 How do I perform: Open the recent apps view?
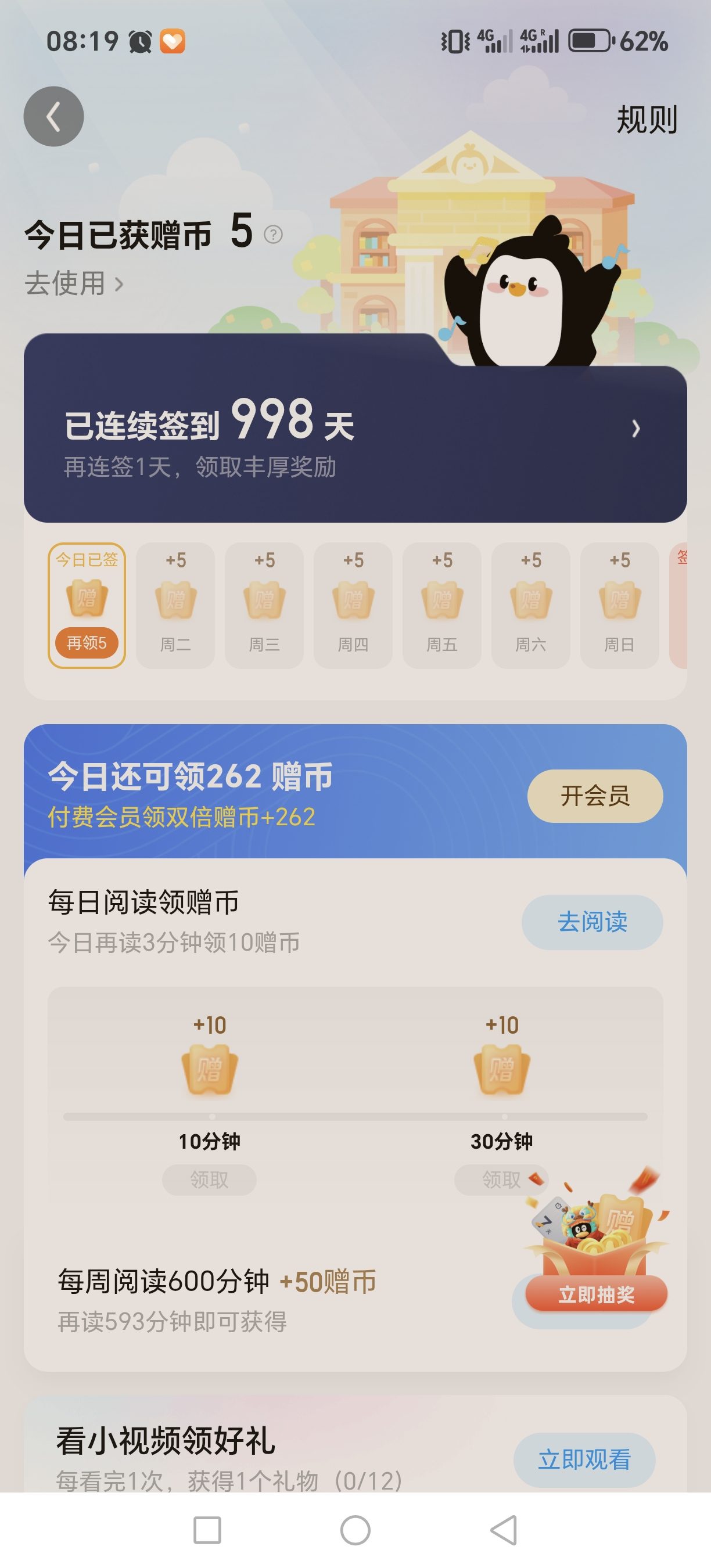click(207, 1530)
